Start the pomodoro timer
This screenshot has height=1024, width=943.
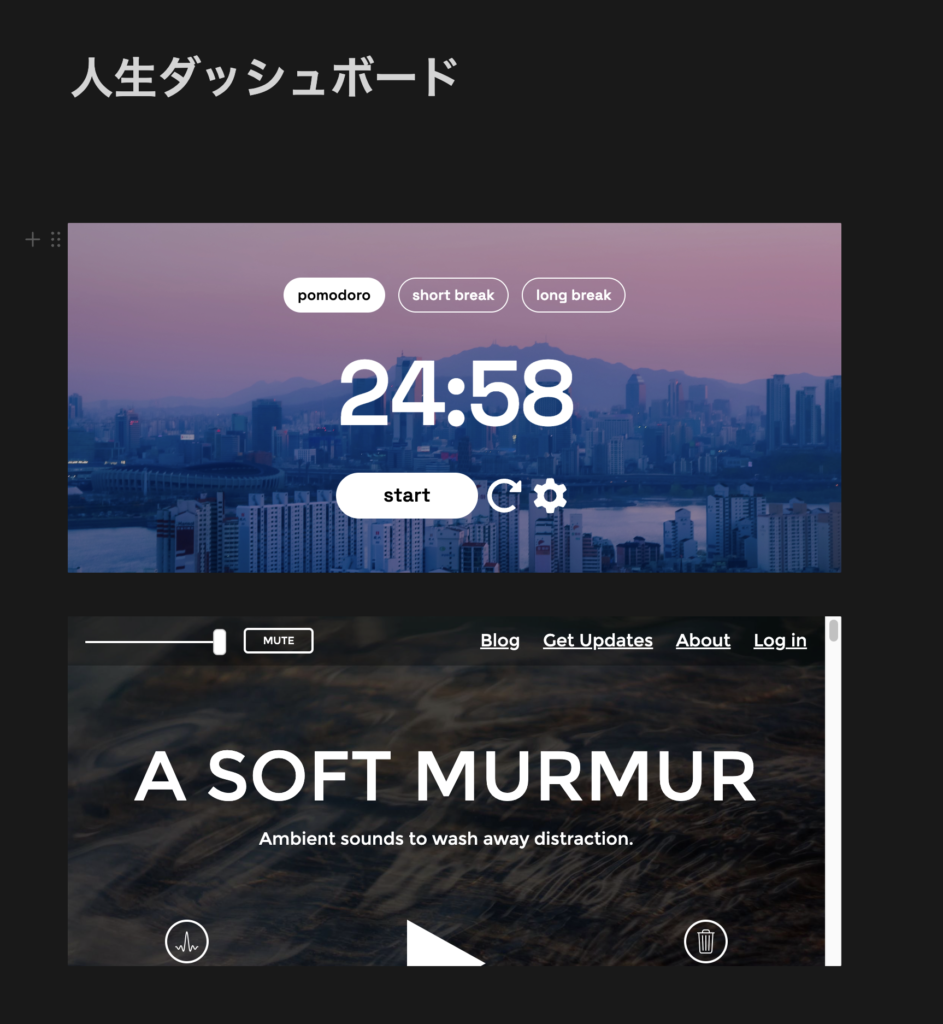tap(406, 496)
